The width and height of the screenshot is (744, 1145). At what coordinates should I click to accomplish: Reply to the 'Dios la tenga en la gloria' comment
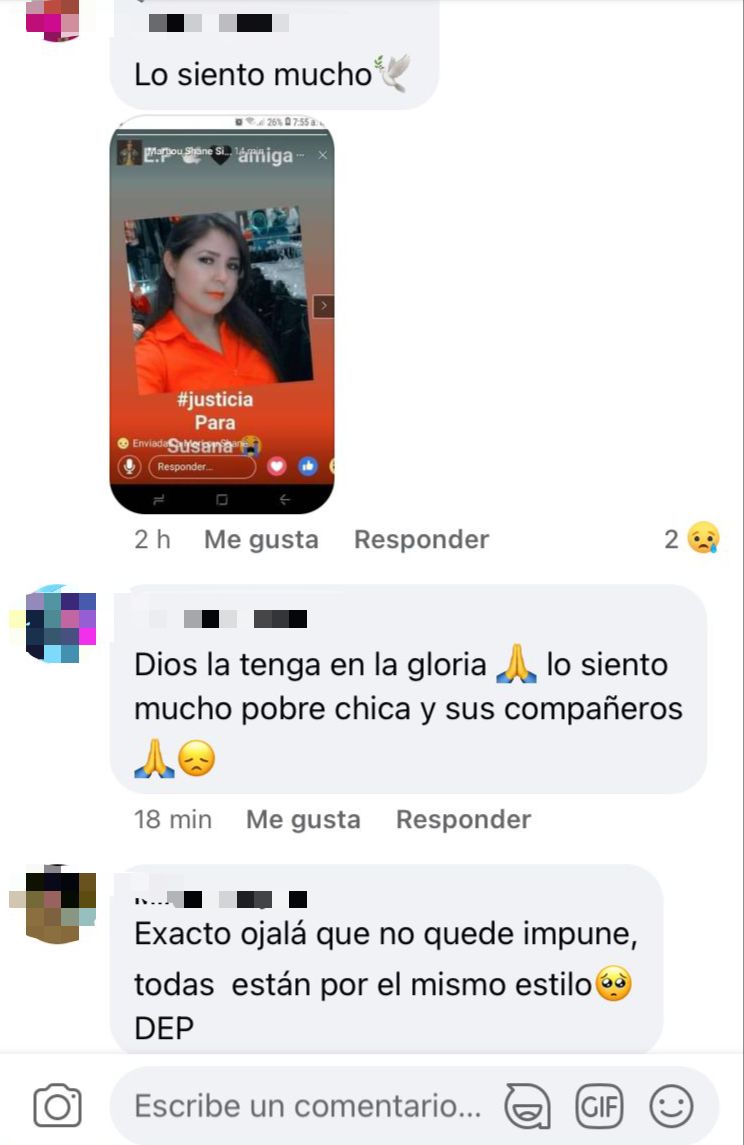(463, 820)
